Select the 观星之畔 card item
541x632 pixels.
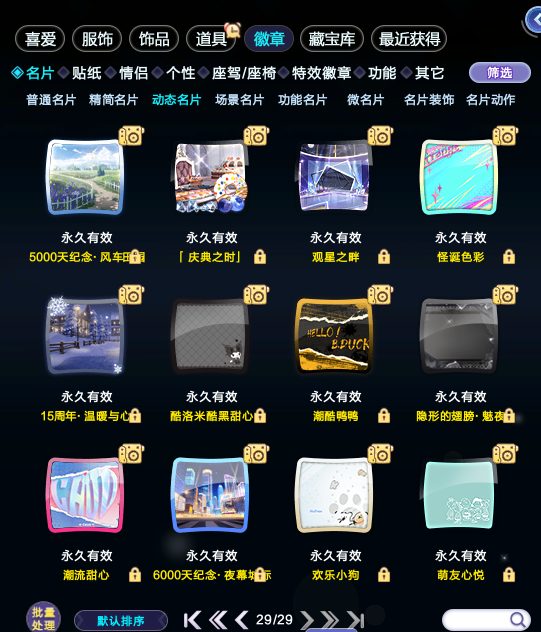click(334, 177)
